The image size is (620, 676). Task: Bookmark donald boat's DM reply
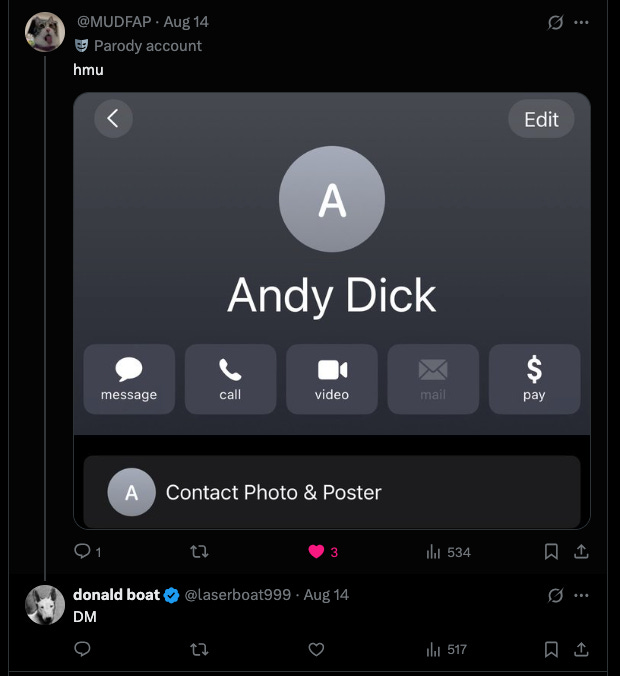551,649
